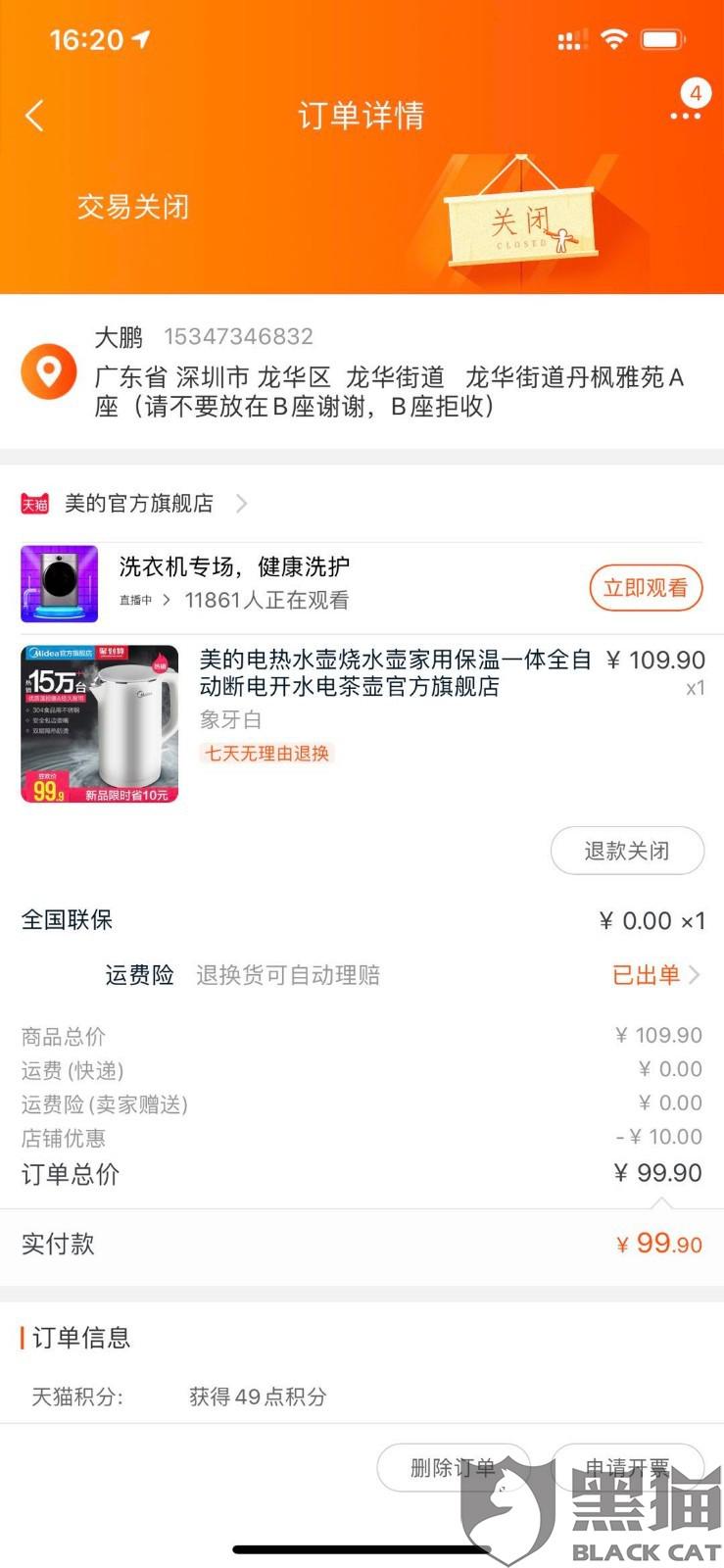Request an invoice via 申请开票
This screenshot has height=1568, width=724.
(627, 1468)
